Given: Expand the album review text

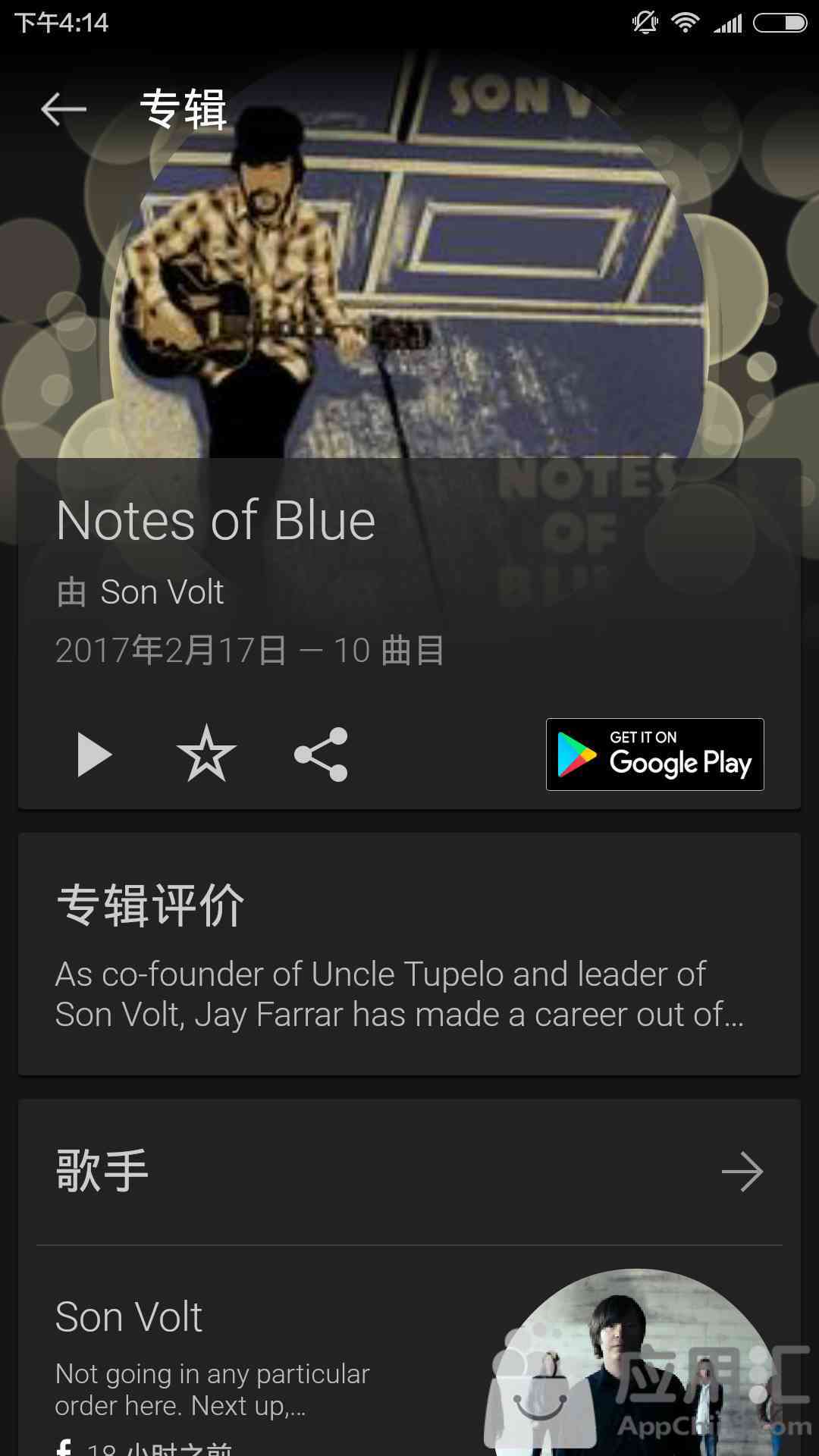Looking at the screenshot, I should click(x=400, y=994).
